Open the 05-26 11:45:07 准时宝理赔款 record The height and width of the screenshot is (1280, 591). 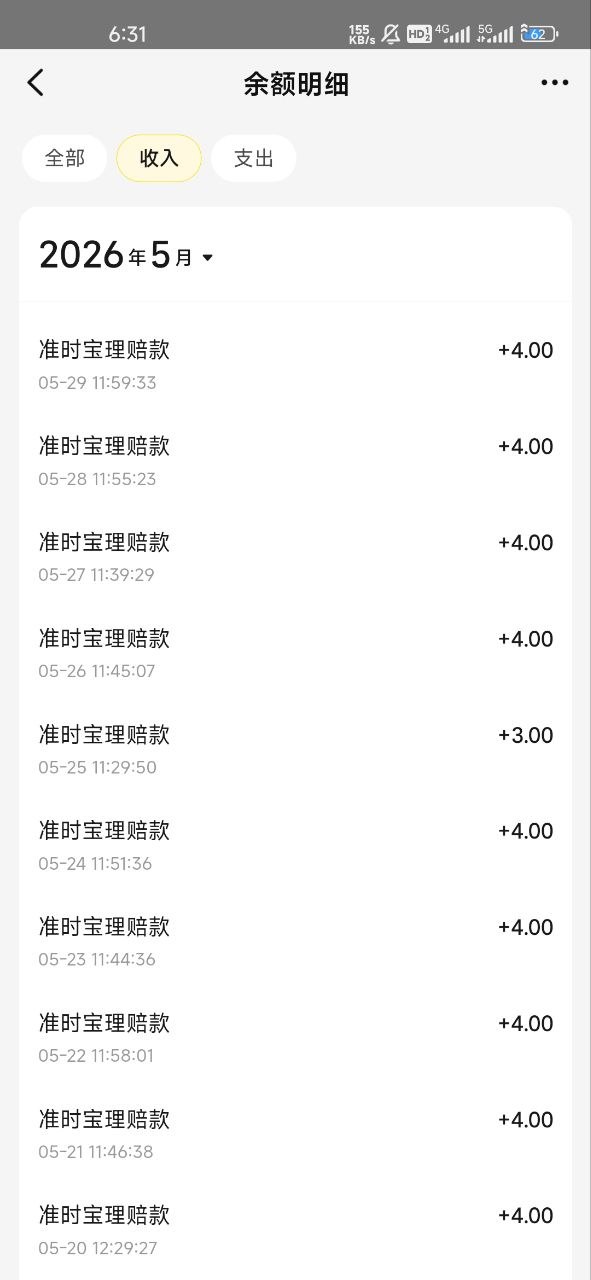(295, 653)
